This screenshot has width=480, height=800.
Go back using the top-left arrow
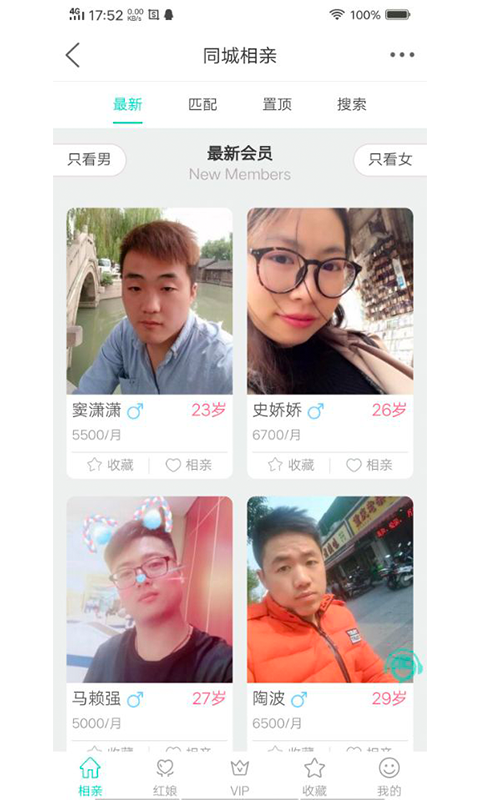point(73,55)
